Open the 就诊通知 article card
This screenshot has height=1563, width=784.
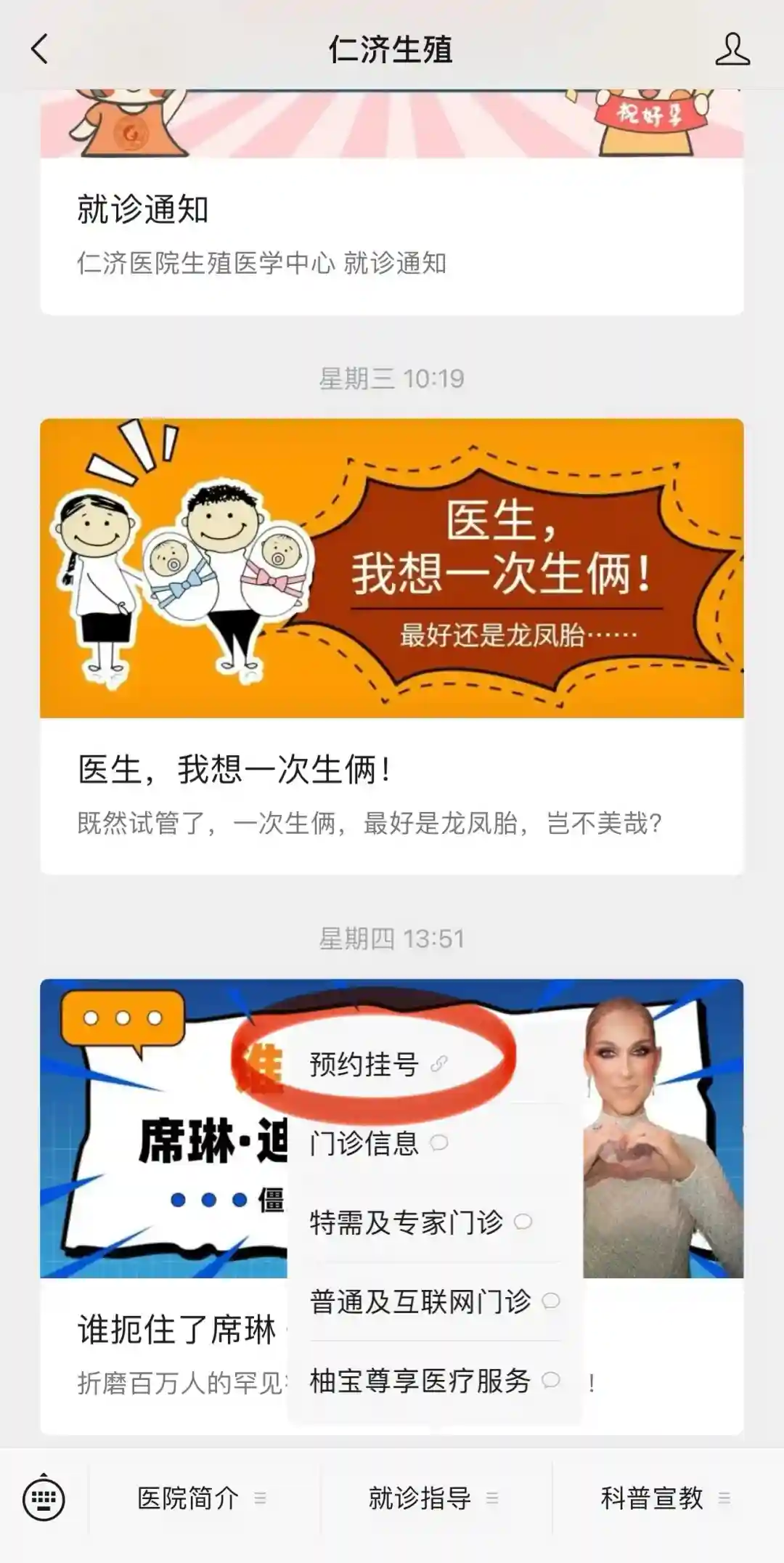tap(392, 232)
